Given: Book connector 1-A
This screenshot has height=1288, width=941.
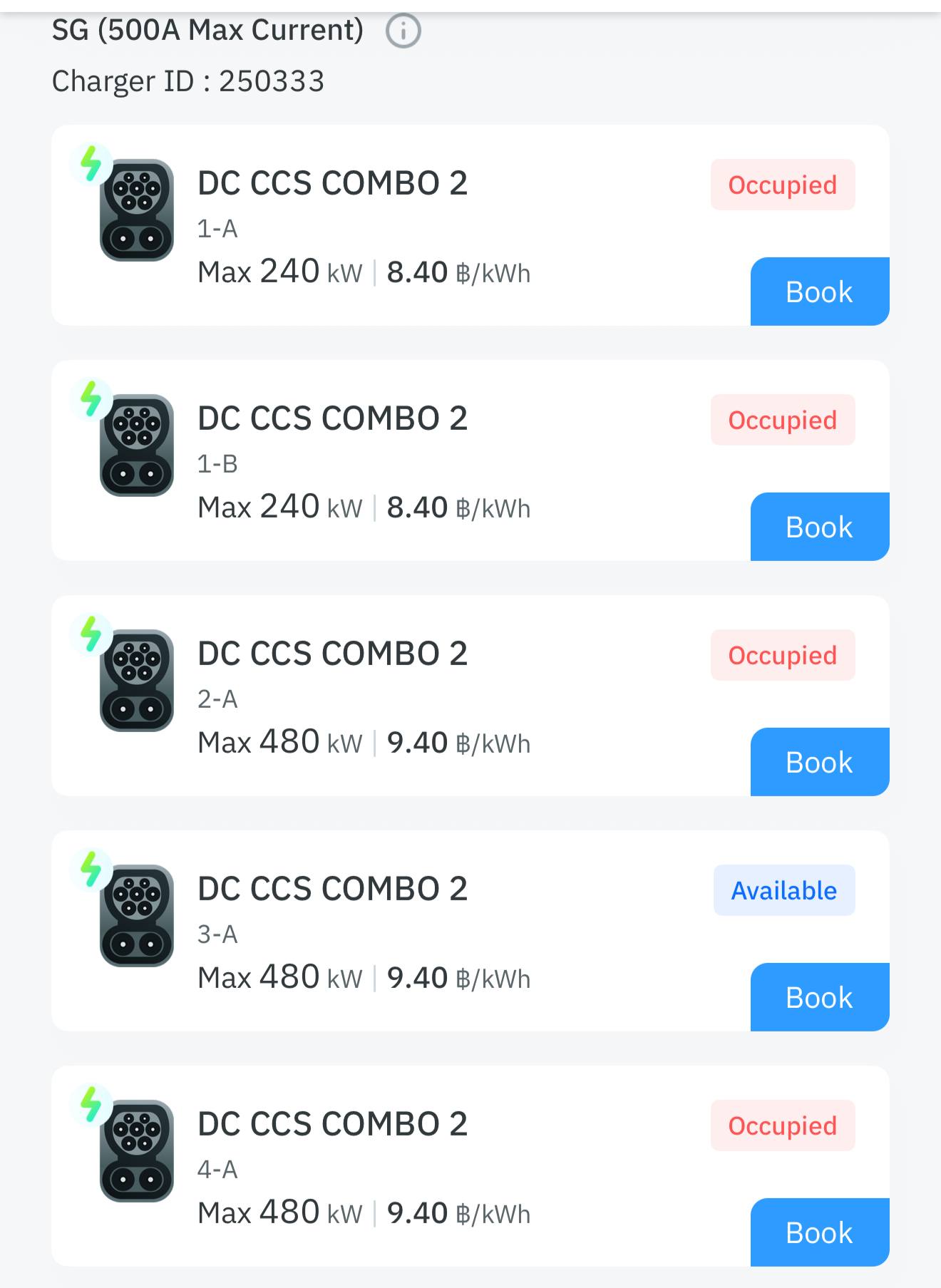Looking at the screenshot, I should 819,292.
